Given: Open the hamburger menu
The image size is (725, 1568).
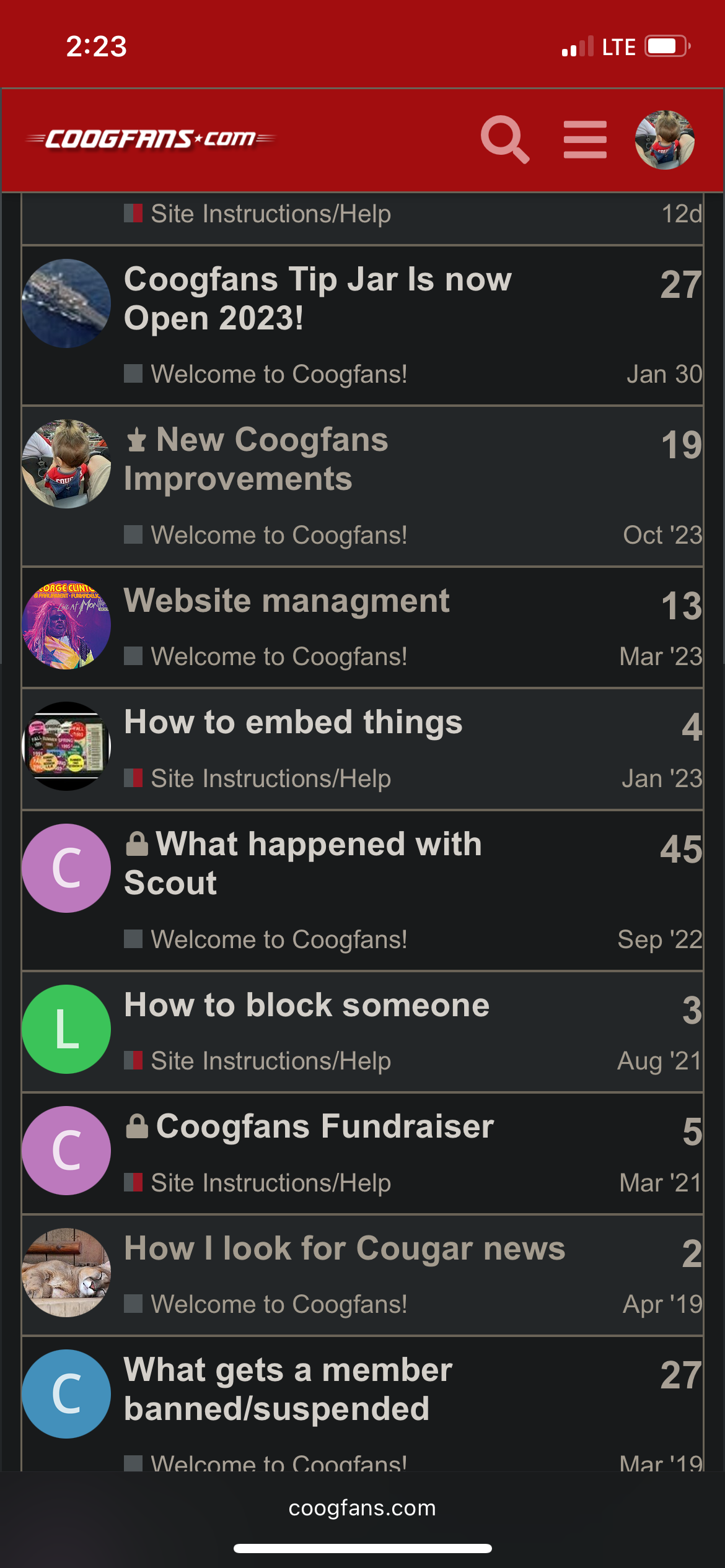Looking at the screenshot, I should coord(585,140).
